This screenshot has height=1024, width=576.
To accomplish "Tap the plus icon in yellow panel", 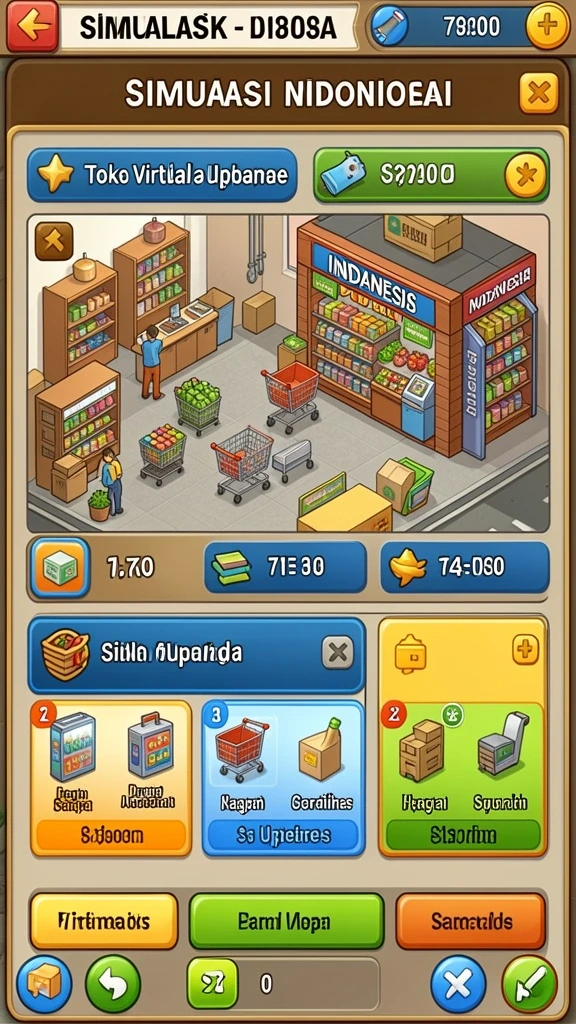I will click(525, 650).
